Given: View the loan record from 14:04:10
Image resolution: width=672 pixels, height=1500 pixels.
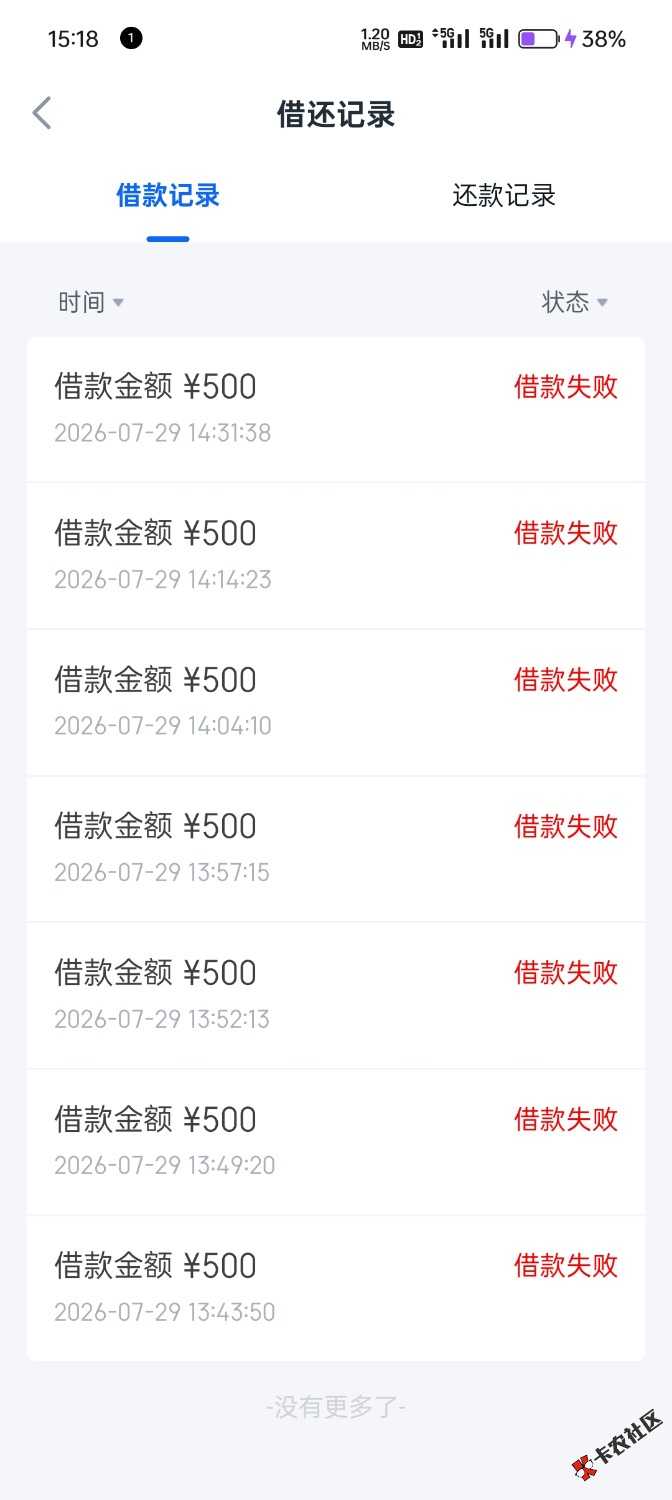Looking at the screenshot, I should 336,703.
